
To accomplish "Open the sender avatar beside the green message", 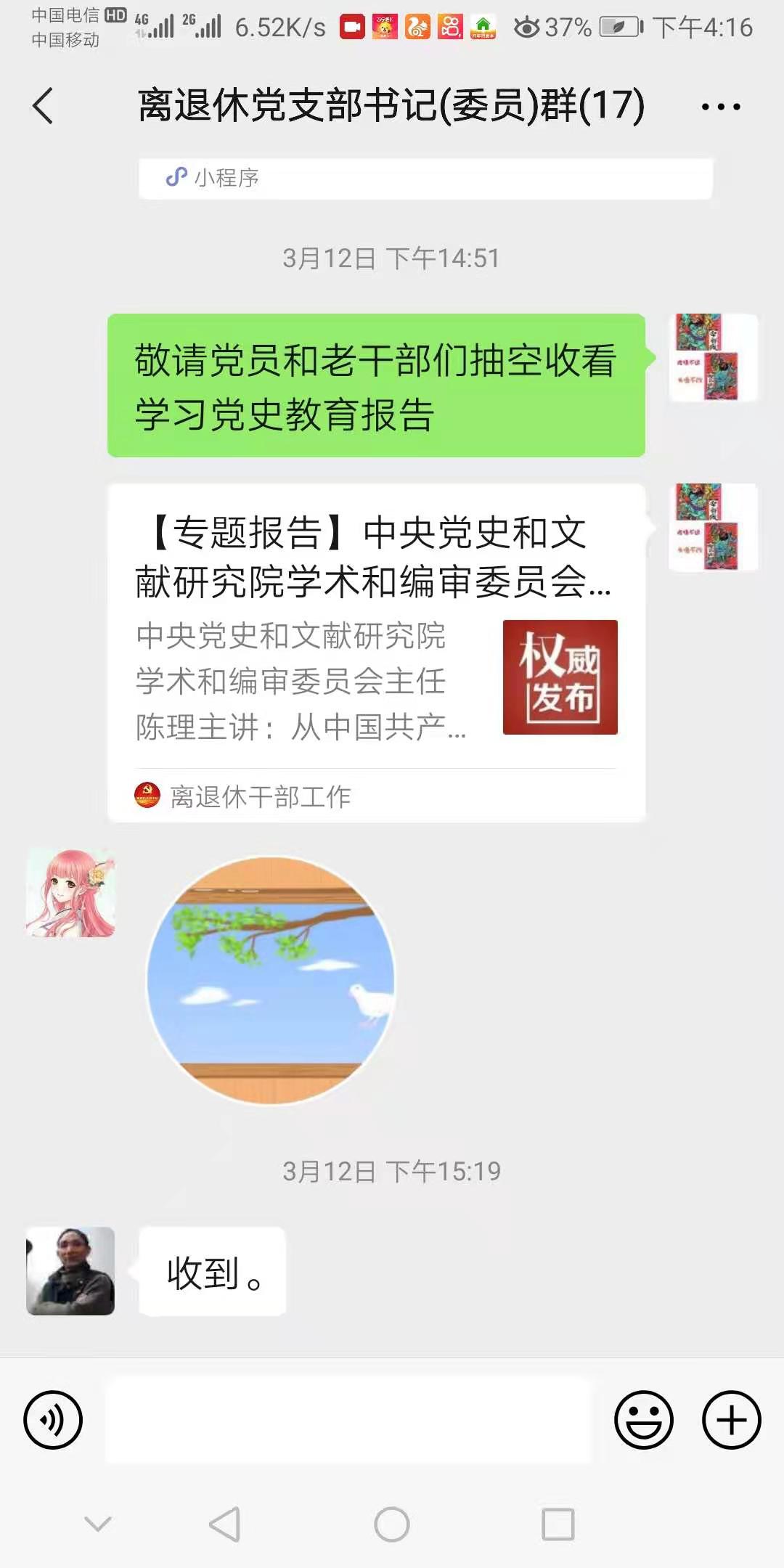I will click(x=713, y=357).
